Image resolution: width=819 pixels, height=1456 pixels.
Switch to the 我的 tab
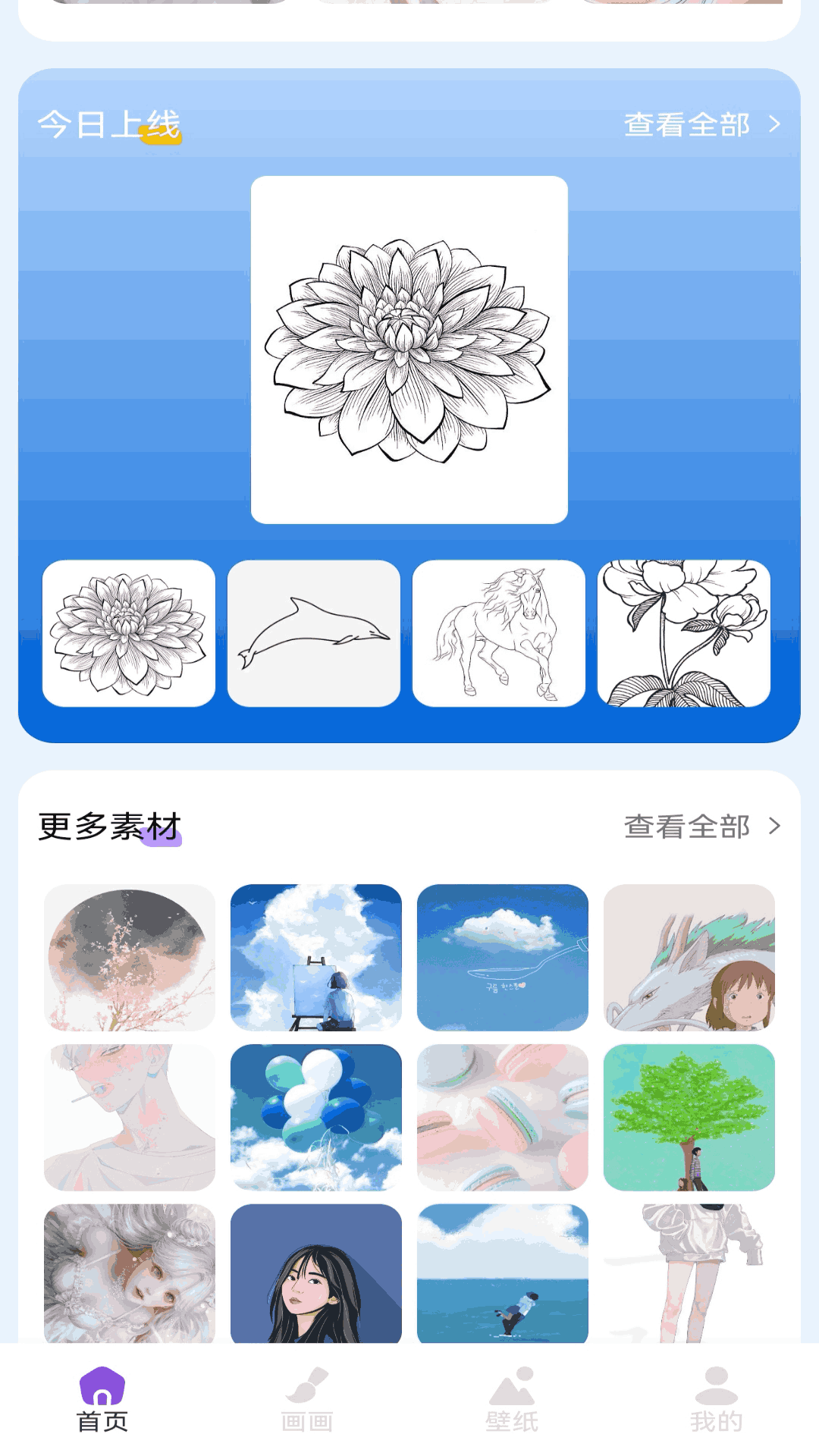[717, 1400]
